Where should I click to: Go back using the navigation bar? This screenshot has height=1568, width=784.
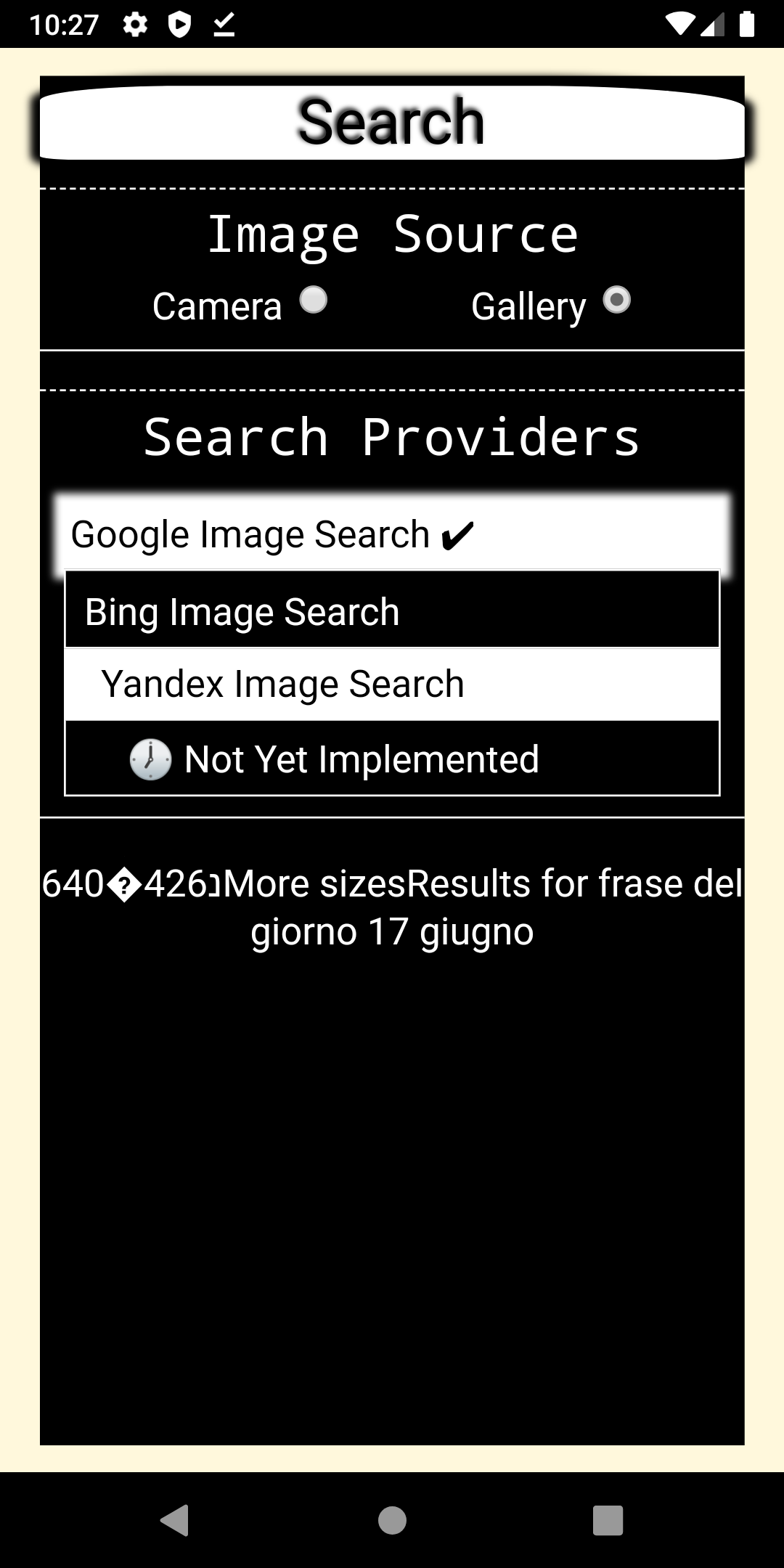(175, 1520)
